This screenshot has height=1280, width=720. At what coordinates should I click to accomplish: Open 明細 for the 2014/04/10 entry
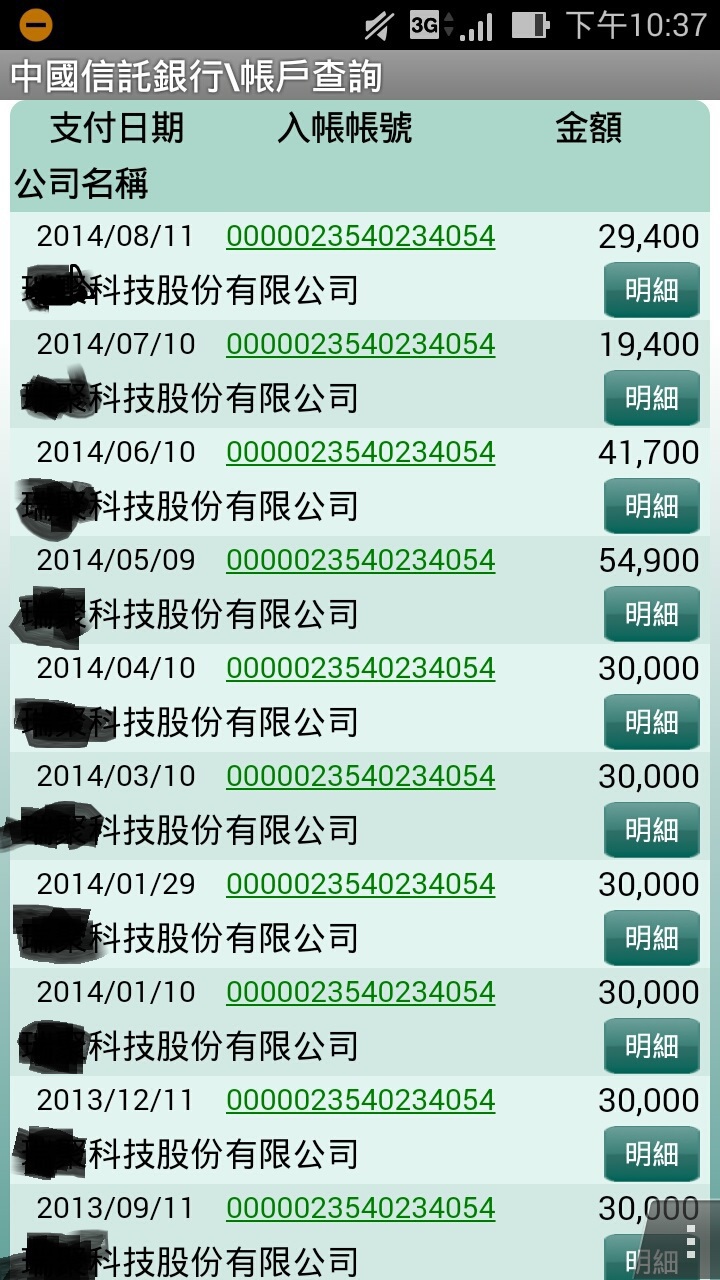[x=652, y=722]
